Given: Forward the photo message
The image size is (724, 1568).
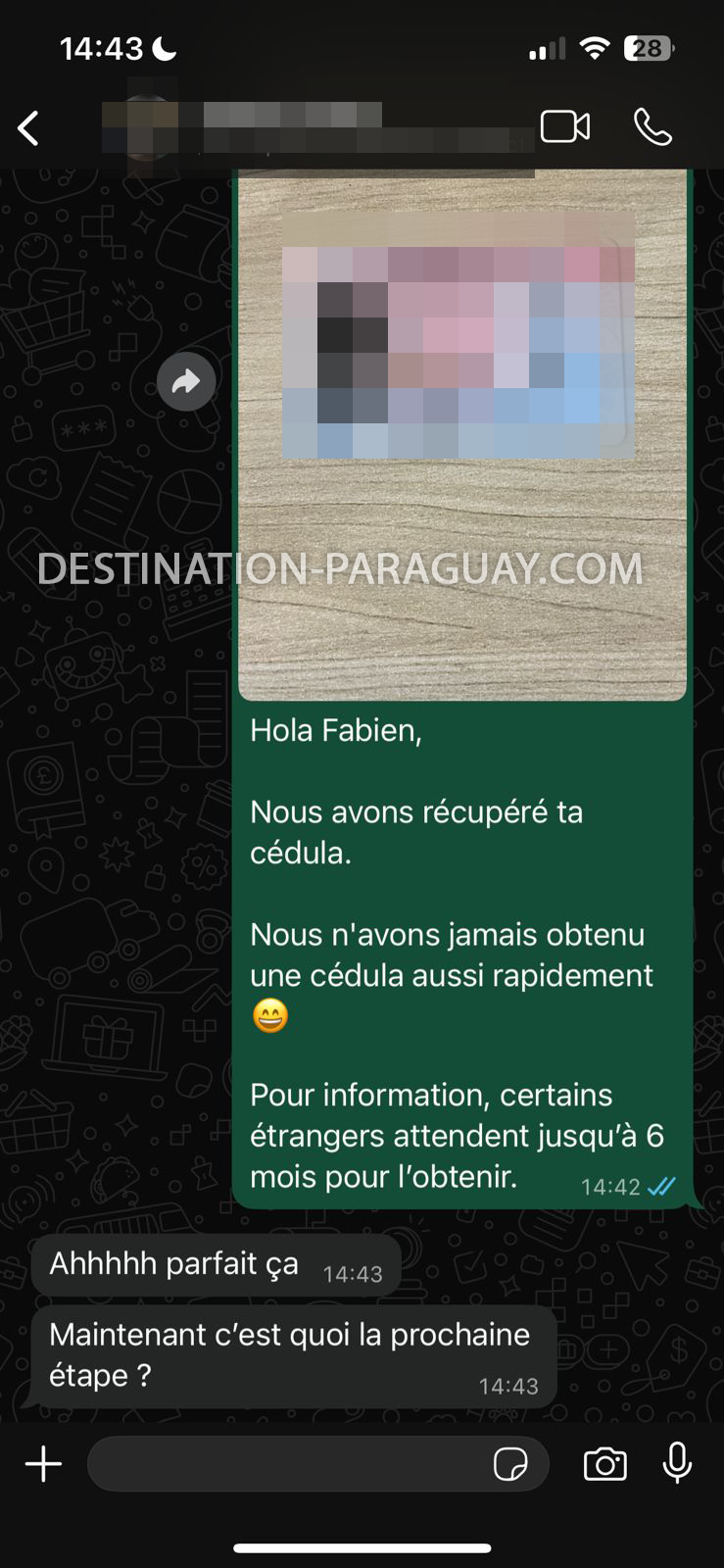Looking at the screenshot, I should pos(186,381).
